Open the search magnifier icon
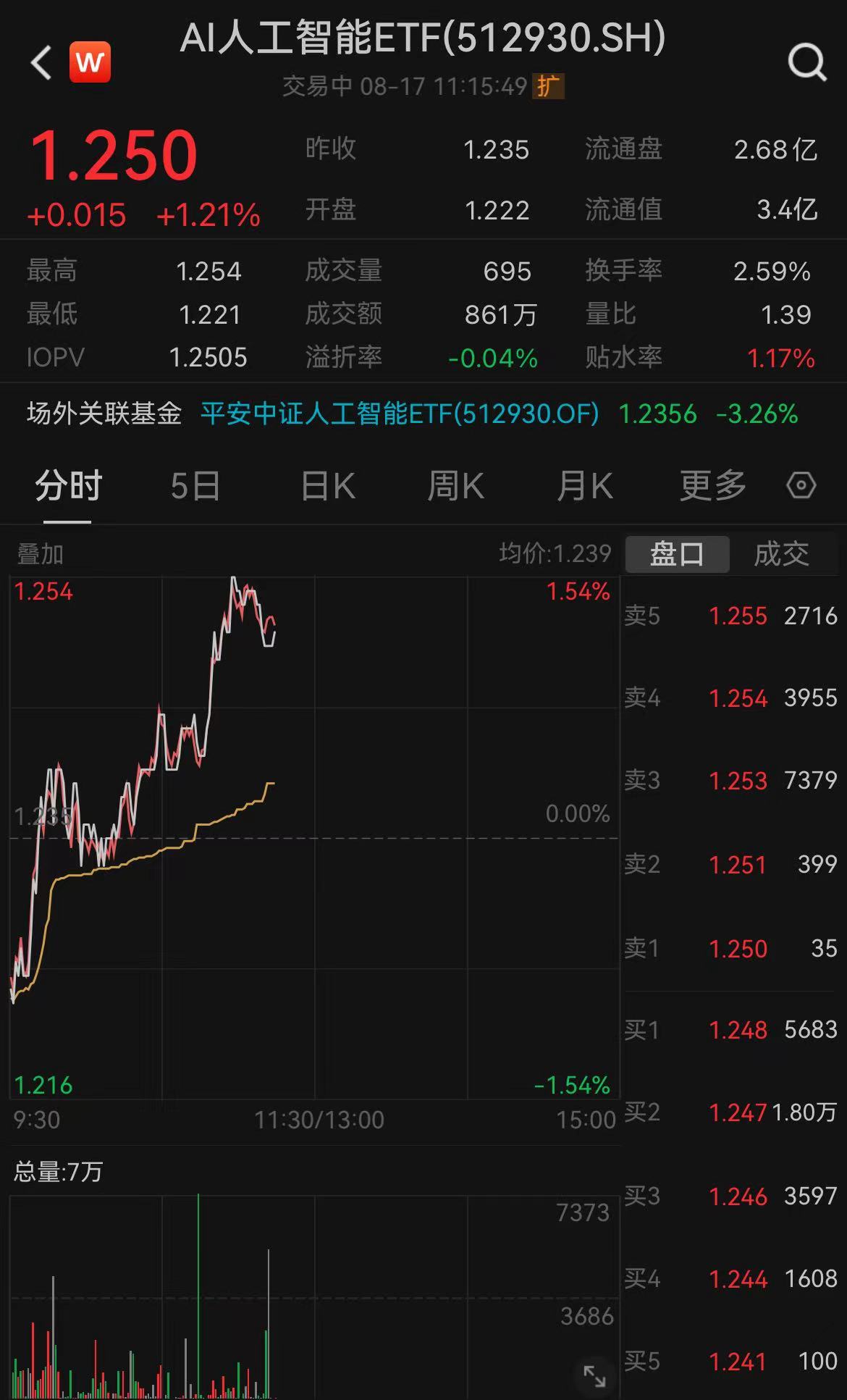The width and height of the screenshot is (847, 1400). 807,62
